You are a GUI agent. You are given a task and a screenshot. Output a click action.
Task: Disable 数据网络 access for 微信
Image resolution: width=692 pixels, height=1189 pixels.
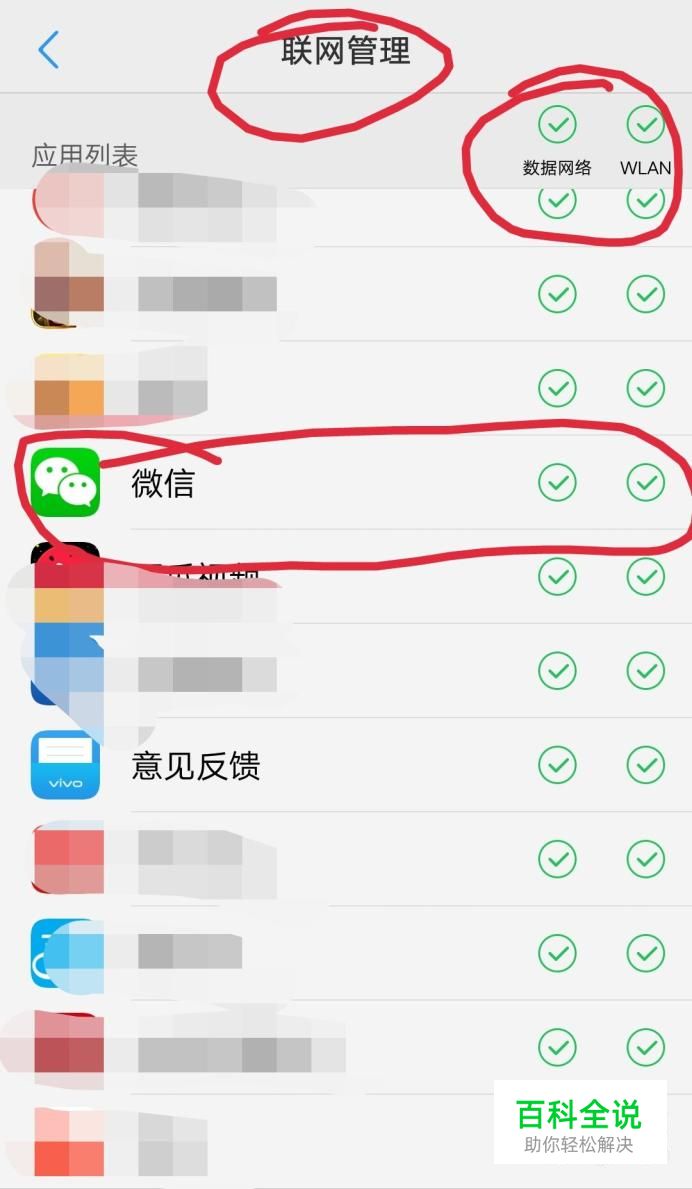click(x=557, y=482)
